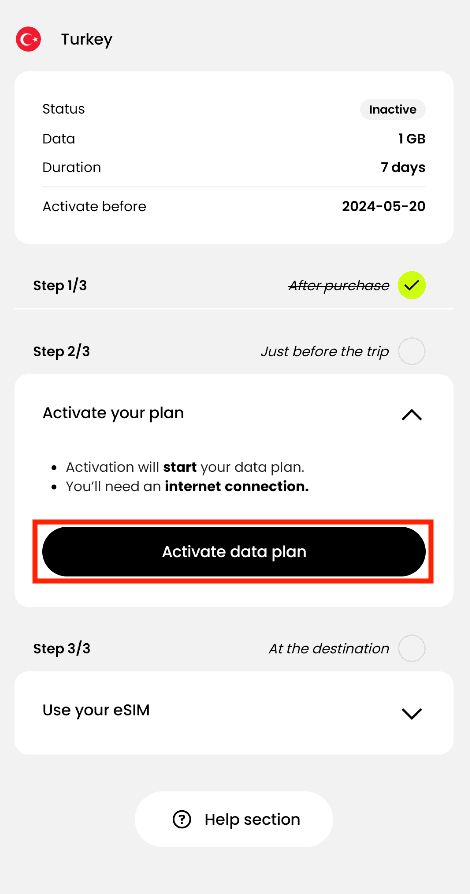Open the Help section

234,819
